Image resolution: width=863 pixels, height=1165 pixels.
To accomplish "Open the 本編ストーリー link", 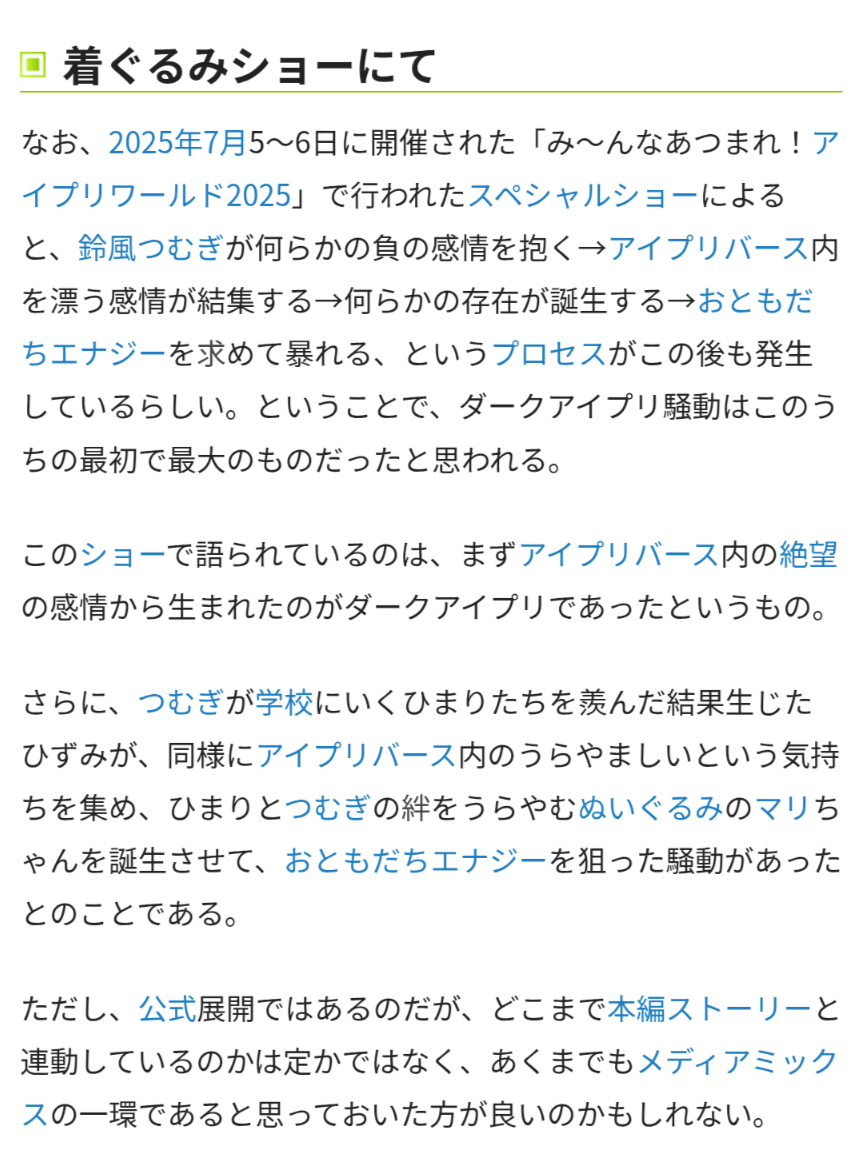I will pyautogui.click(x=709, y=1009).
